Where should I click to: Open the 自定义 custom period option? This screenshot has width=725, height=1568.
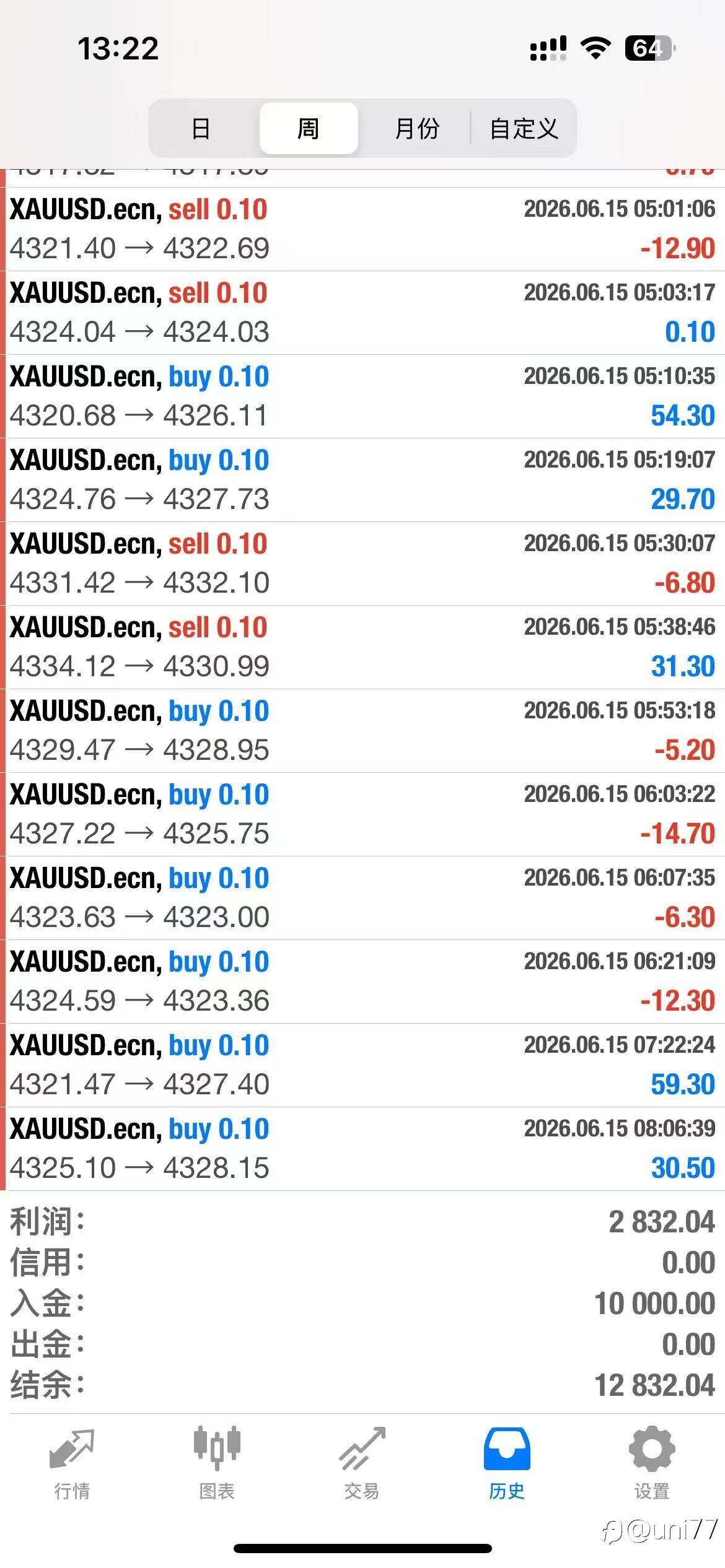click(524, 128)
